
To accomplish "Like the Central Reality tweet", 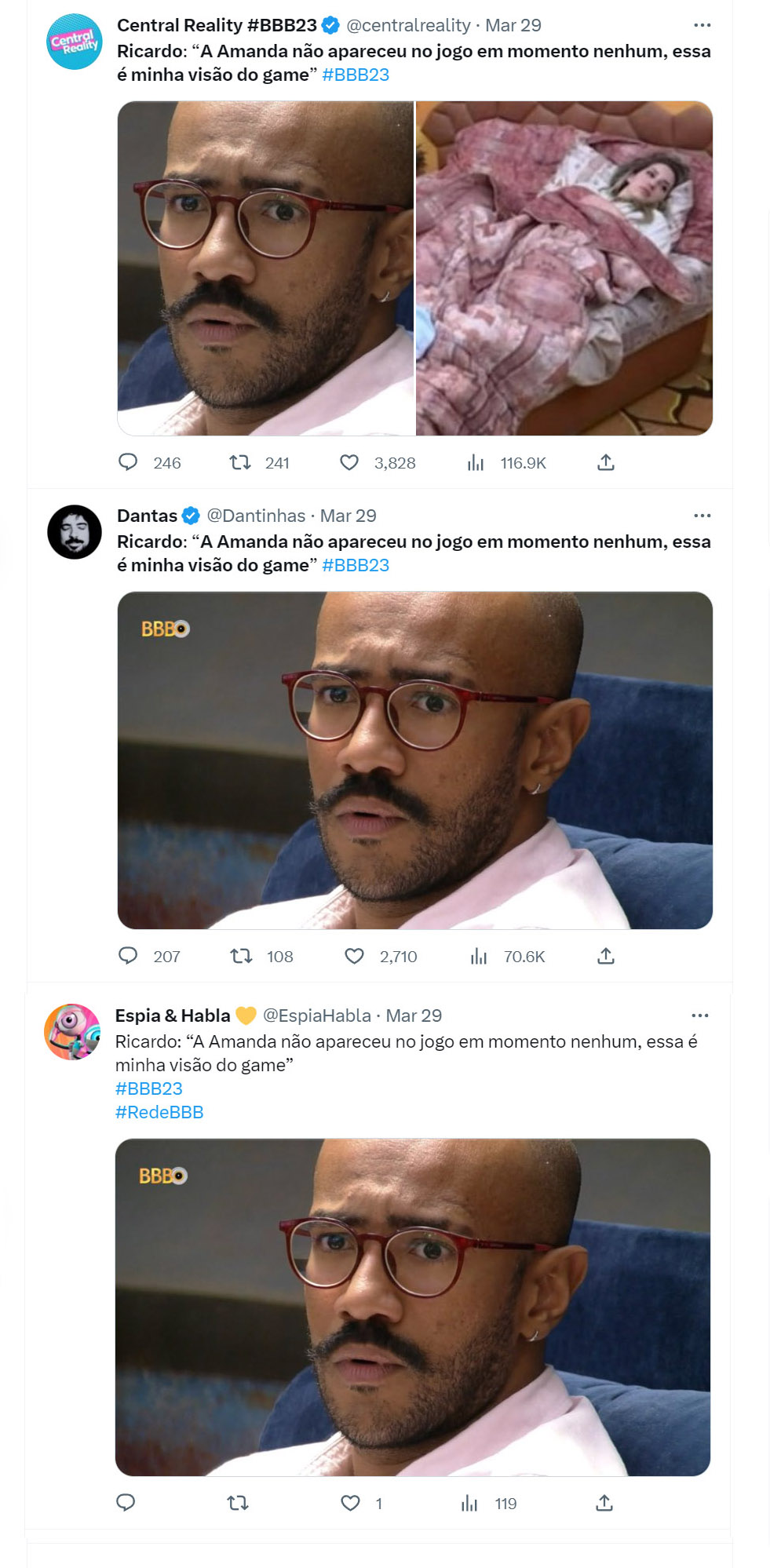I will coord(349,462).
